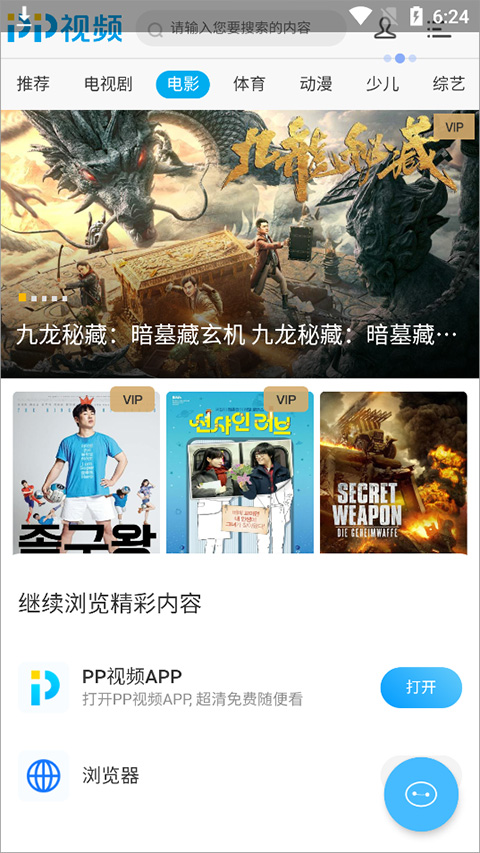The height and width of the screenshot is (853, 480).
Task: Switch to the 推荐 tab
Action: [x=33, y=84]
